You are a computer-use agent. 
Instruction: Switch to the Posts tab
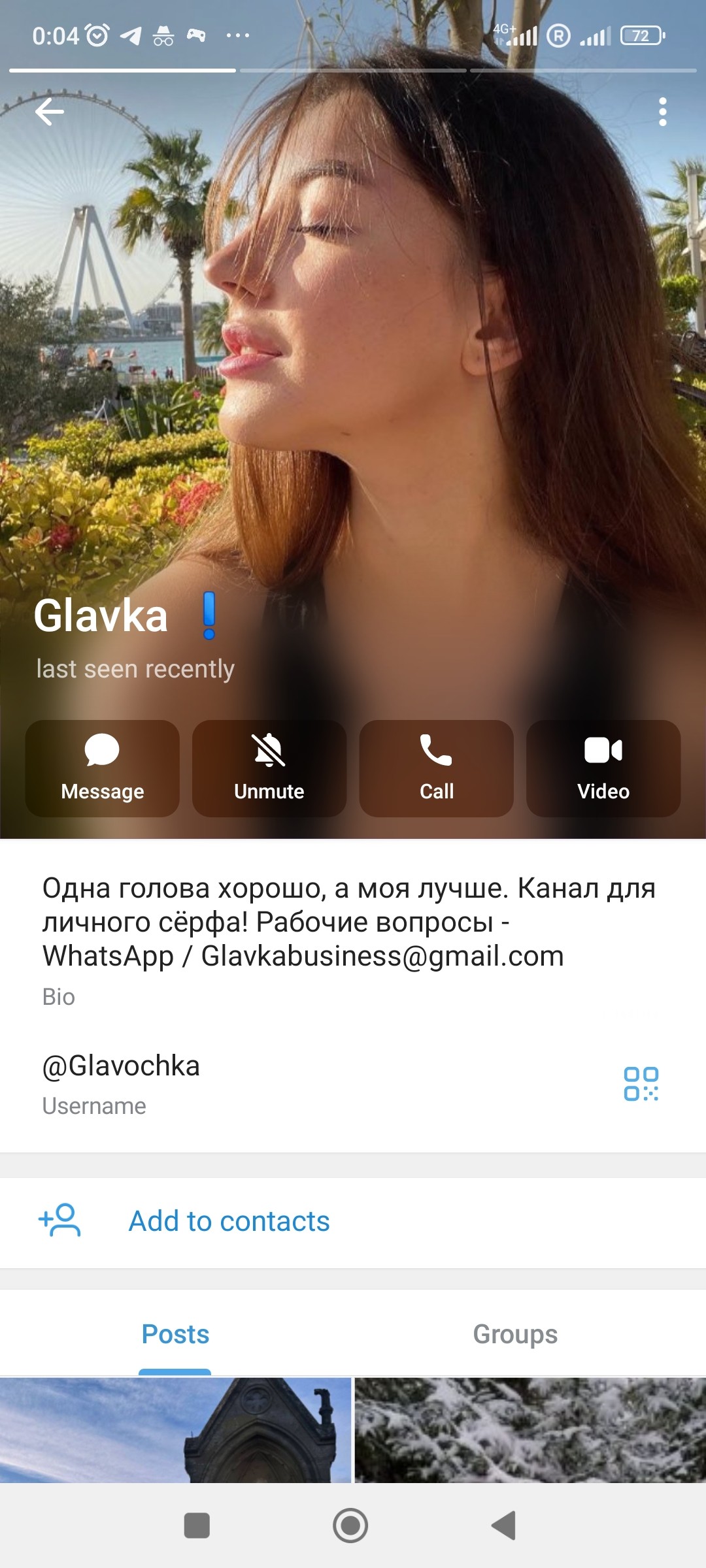(175, 1334)
